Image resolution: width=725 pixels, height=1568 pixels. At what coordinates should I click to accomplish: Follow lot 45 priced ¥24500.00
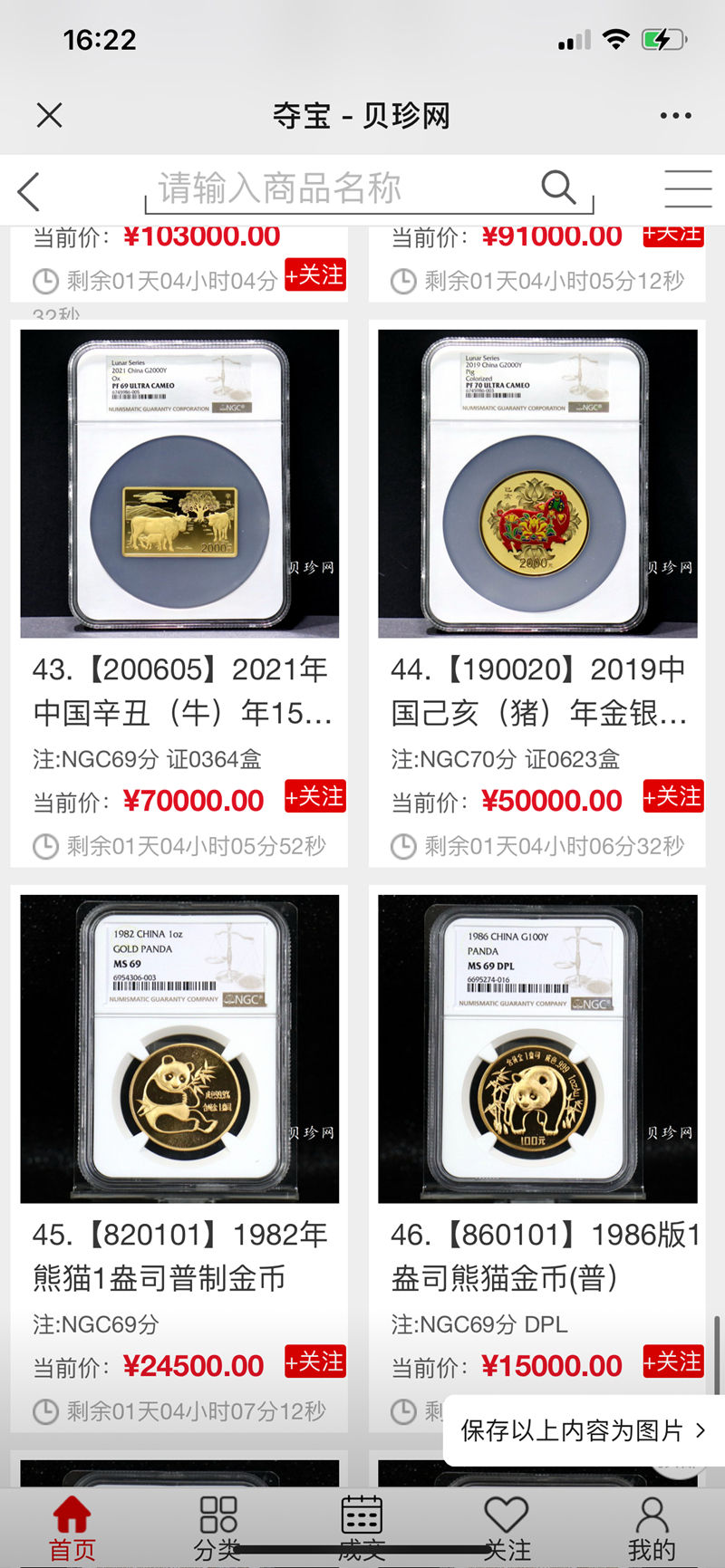click(315, 1361)
